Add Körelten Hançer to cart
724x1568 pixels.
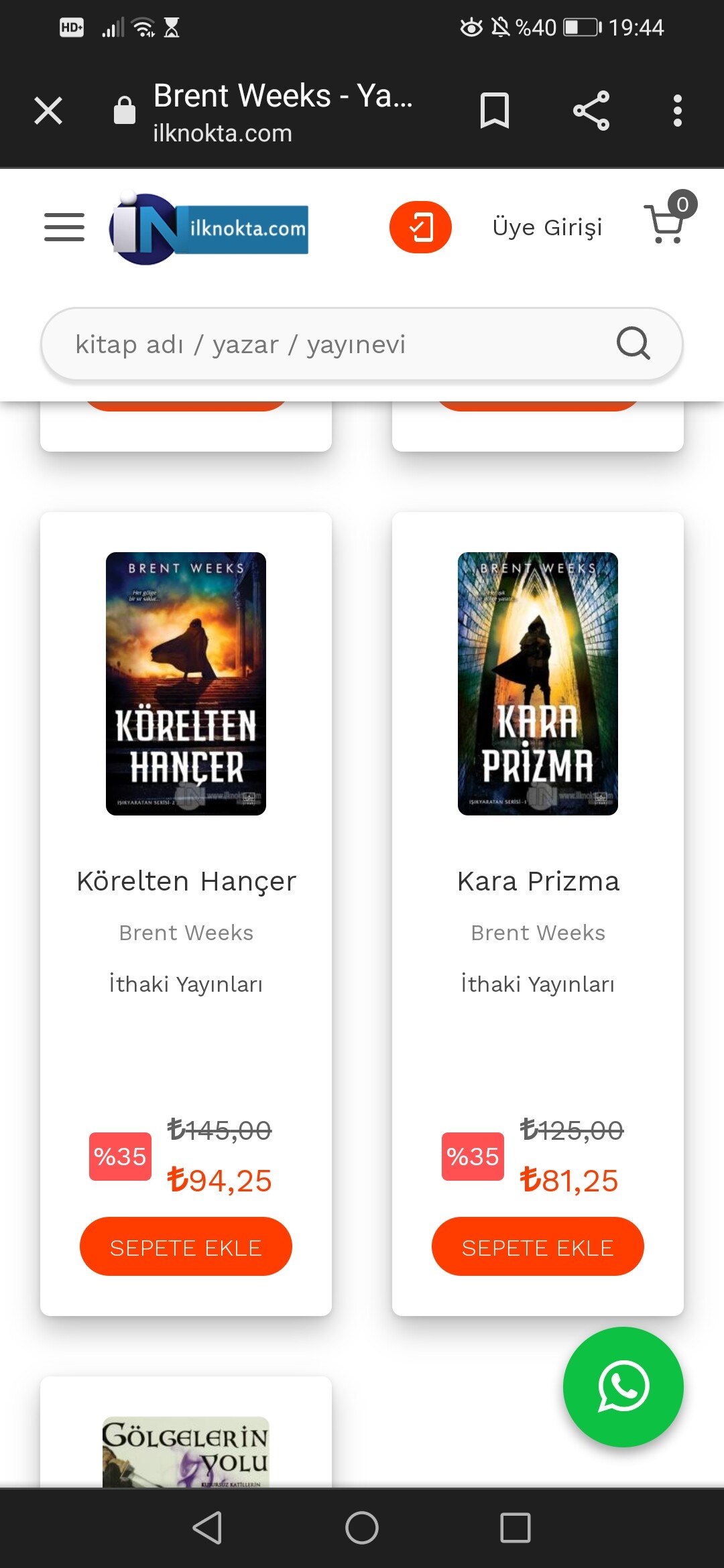(x=186, y=1246)
